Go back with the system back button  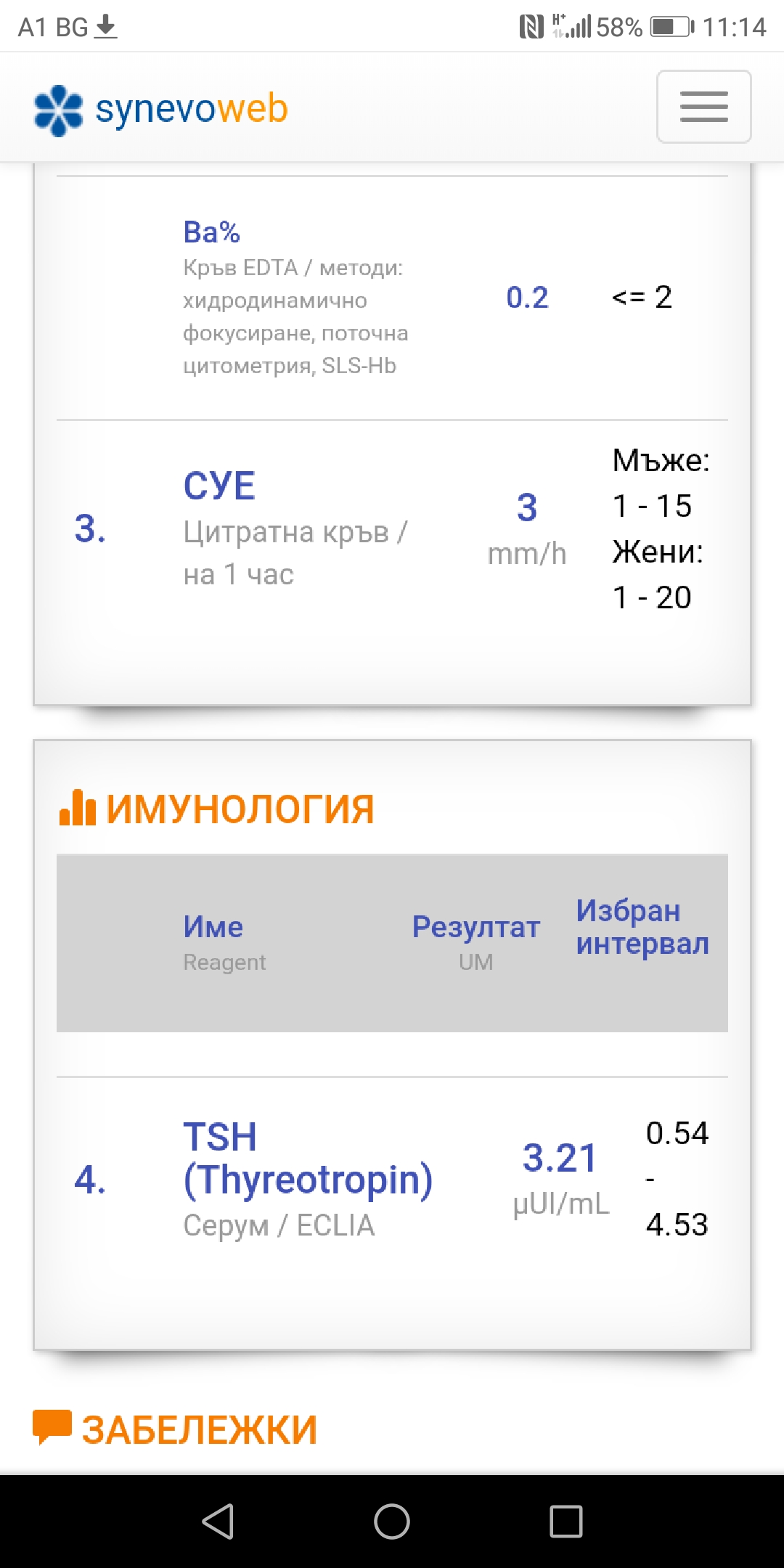218,1521
